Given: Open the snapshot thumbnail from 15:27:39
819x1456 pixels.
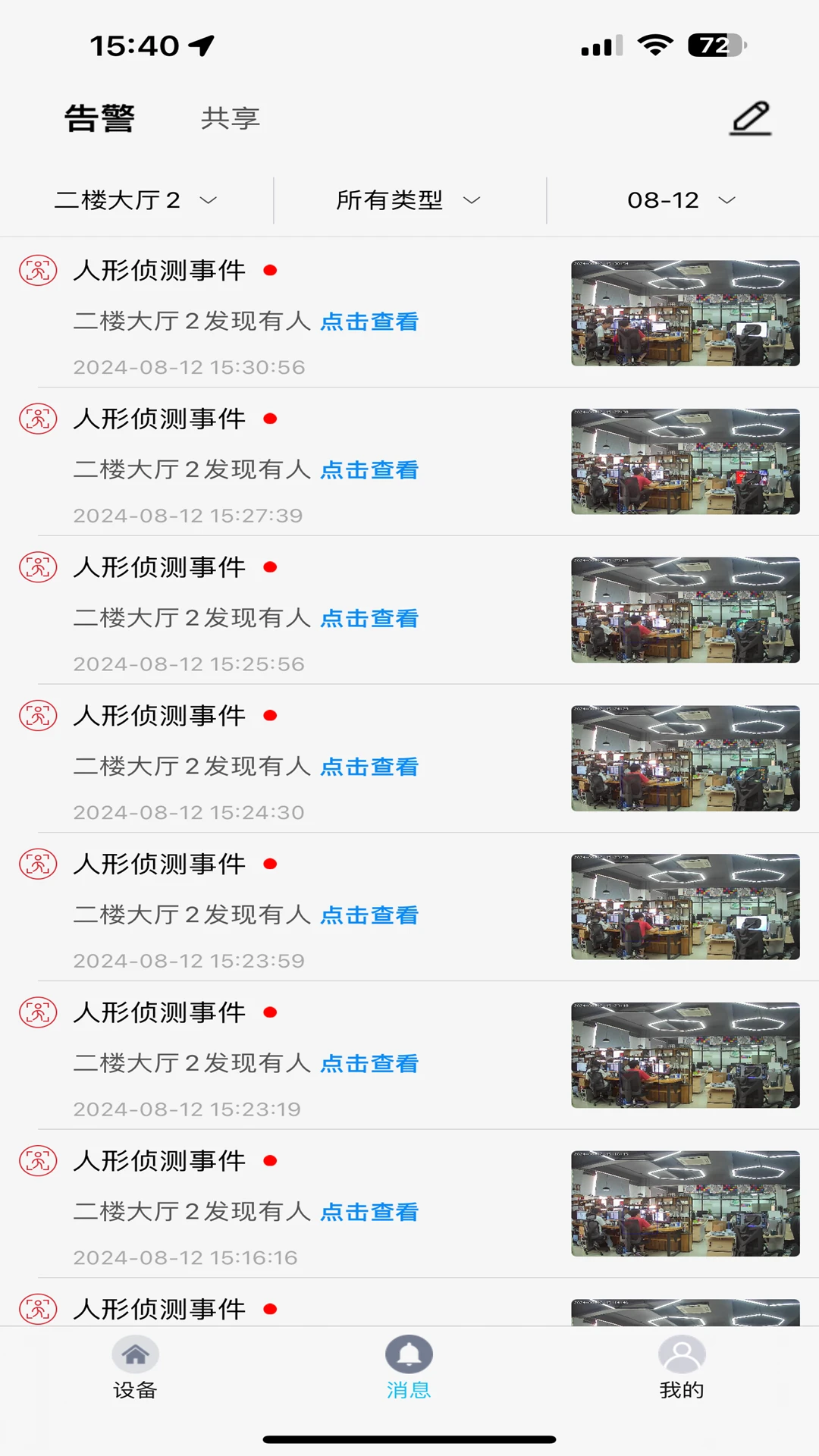Looking at the screenshot, I should [686, 462].
